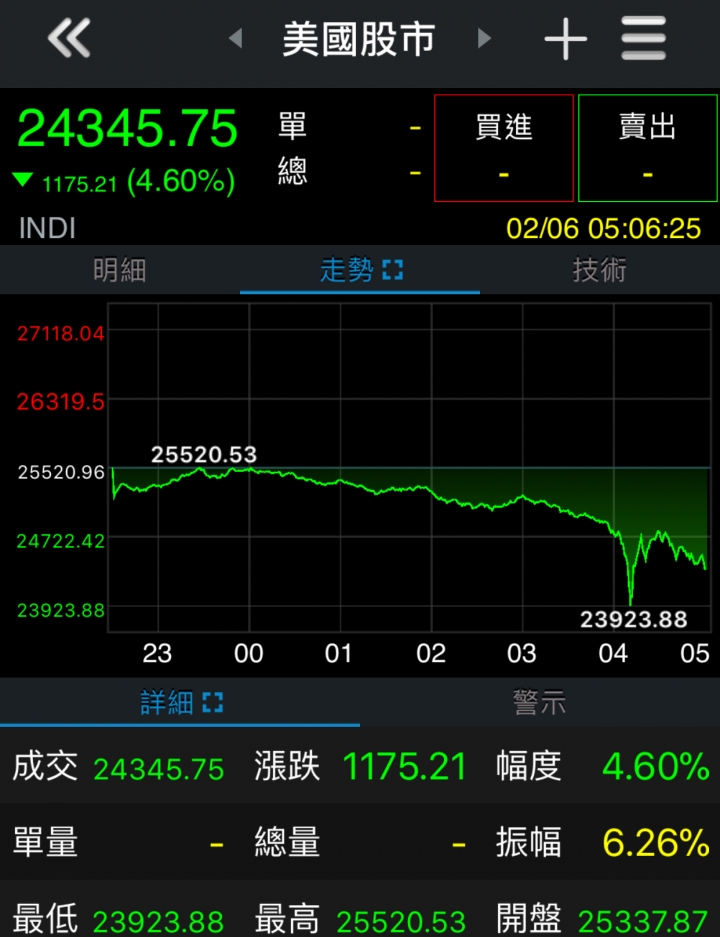720x937 pixels.
Task: Tap the 賣出 sell button
Action: click(x=647, y=148)
